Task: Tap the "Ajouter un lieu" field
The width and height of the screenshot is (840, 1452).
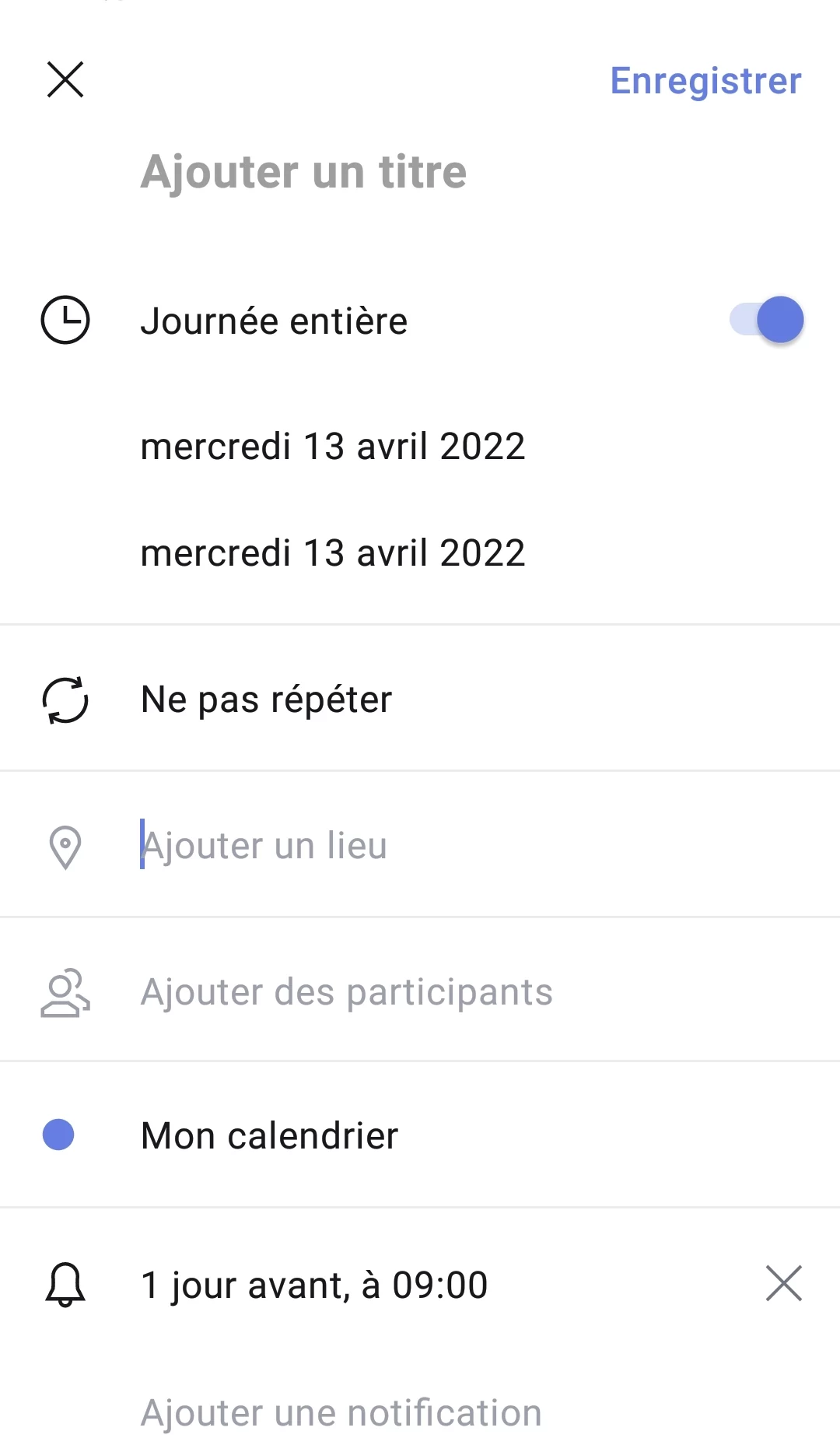Action: coord(420,845)
